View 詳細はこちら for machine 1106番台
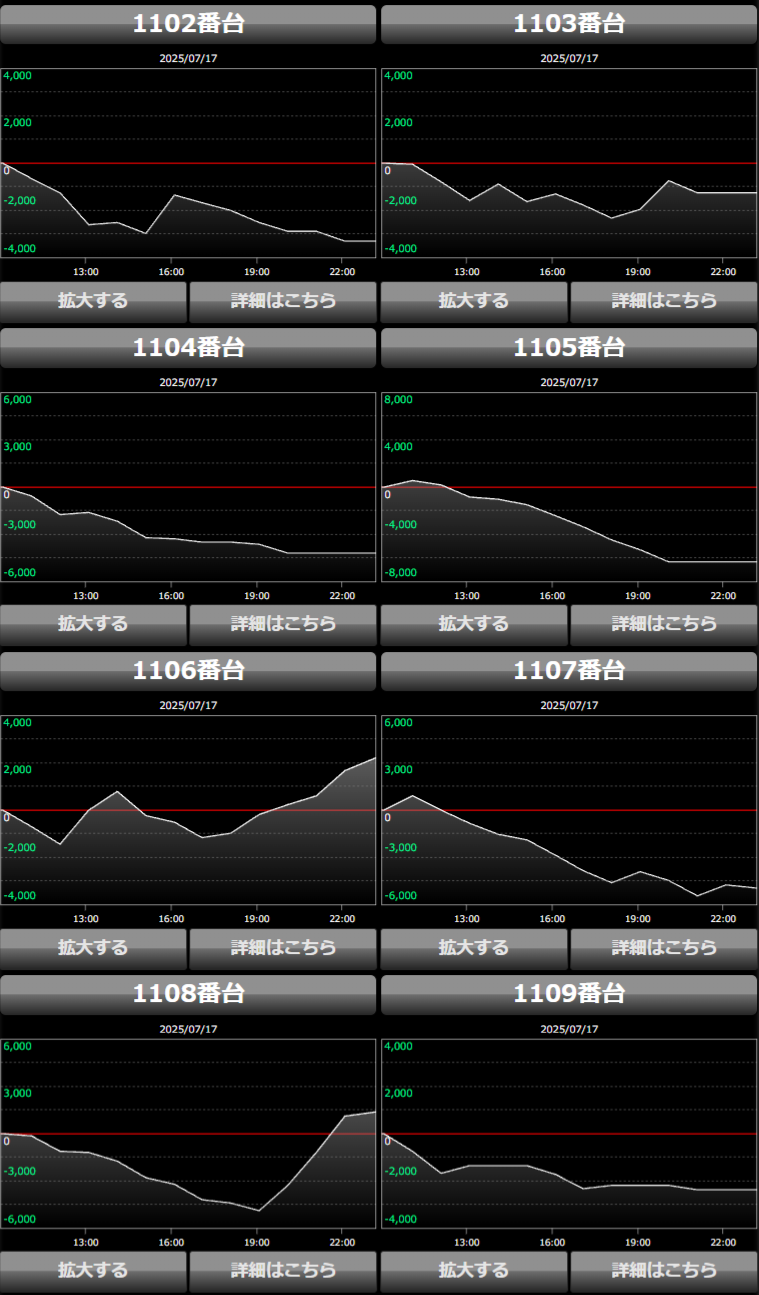This screenshot has height=1295, width=759. click(x=283, y=948)
